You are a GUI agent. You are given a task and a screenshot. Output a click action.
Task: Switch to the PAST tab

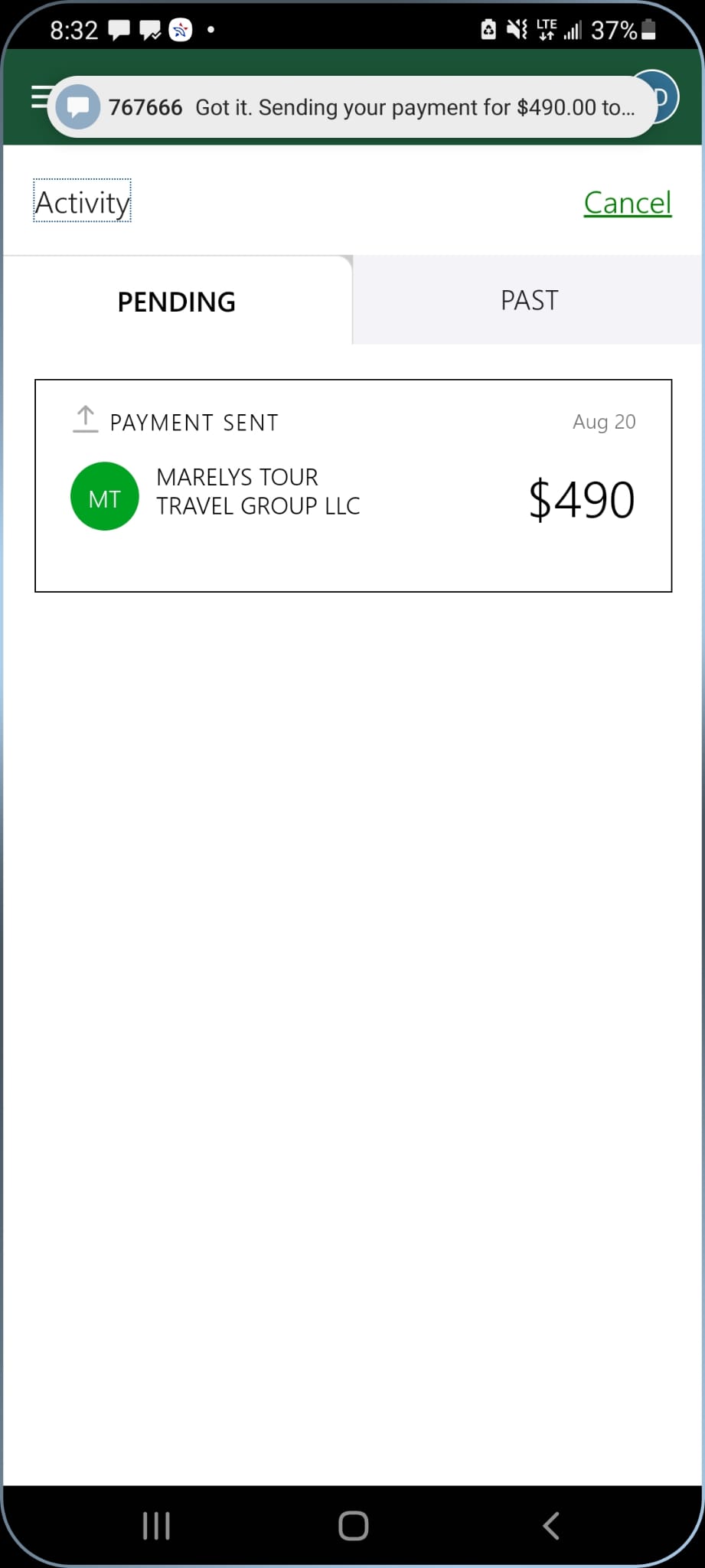click(x=529, y=300)
